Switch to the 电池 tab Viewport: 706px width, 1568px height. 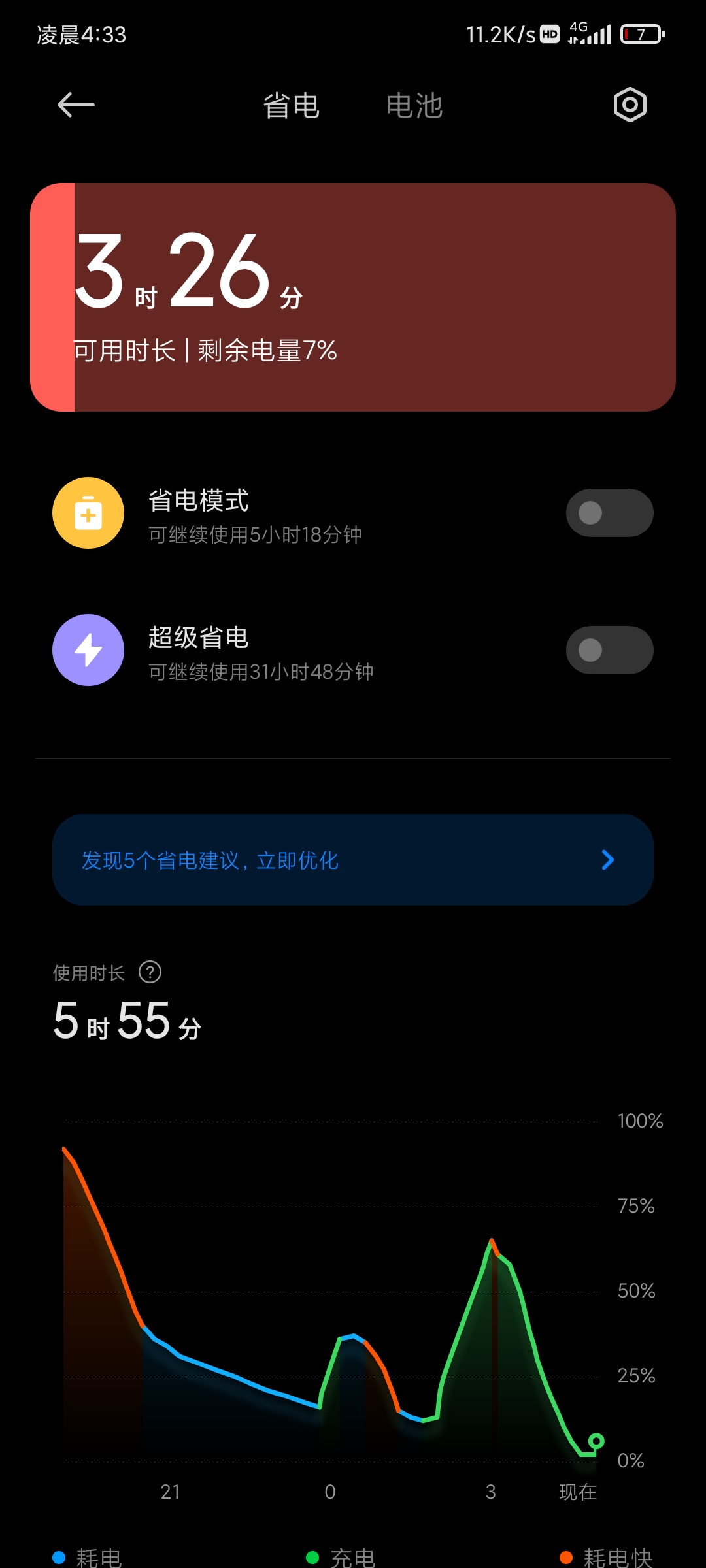414,105
